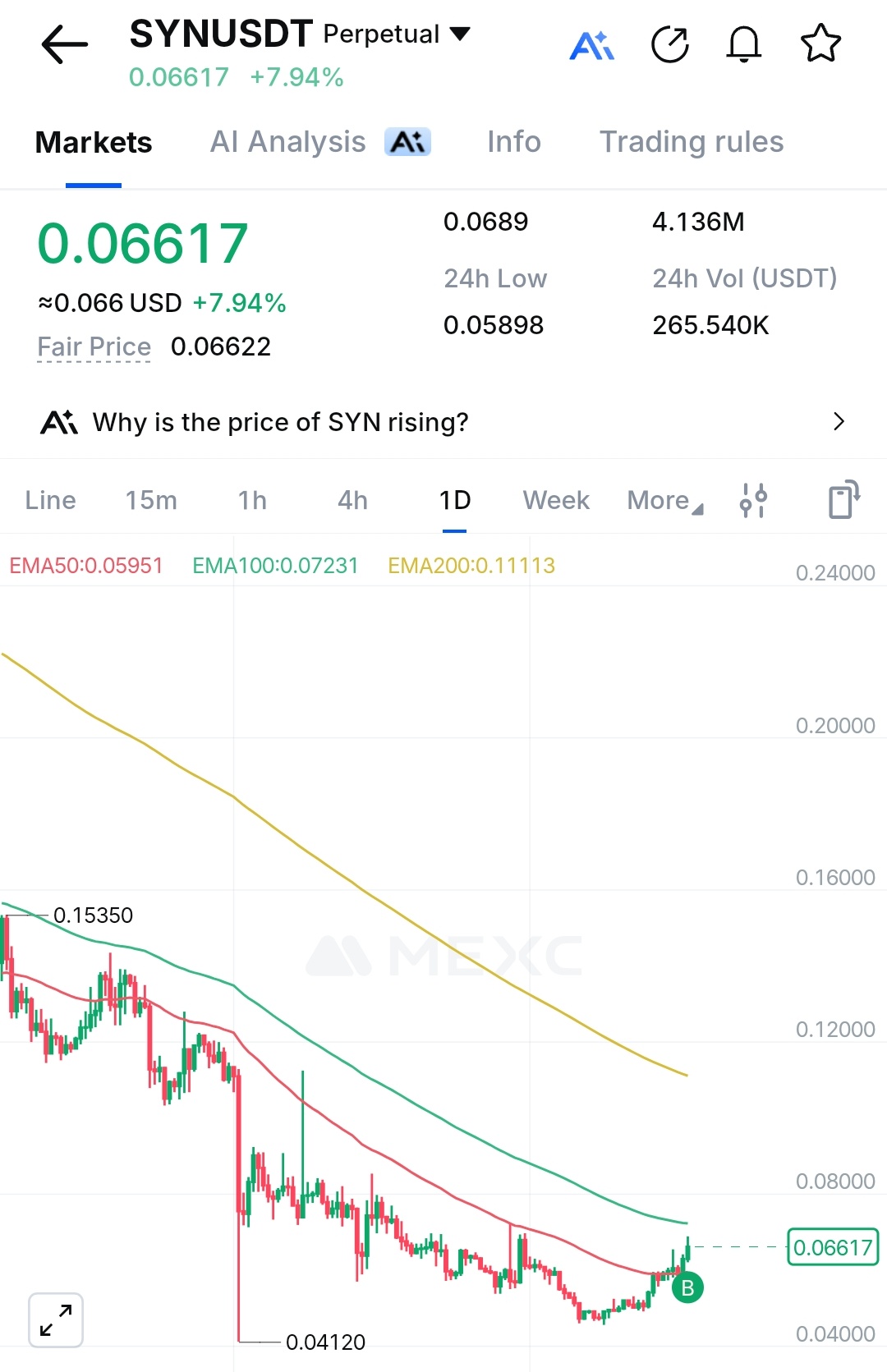Open Fair Price explanation link
The height and width of the screenshot is (1372, 887).
pyautogui.click(x=94, y=346)
